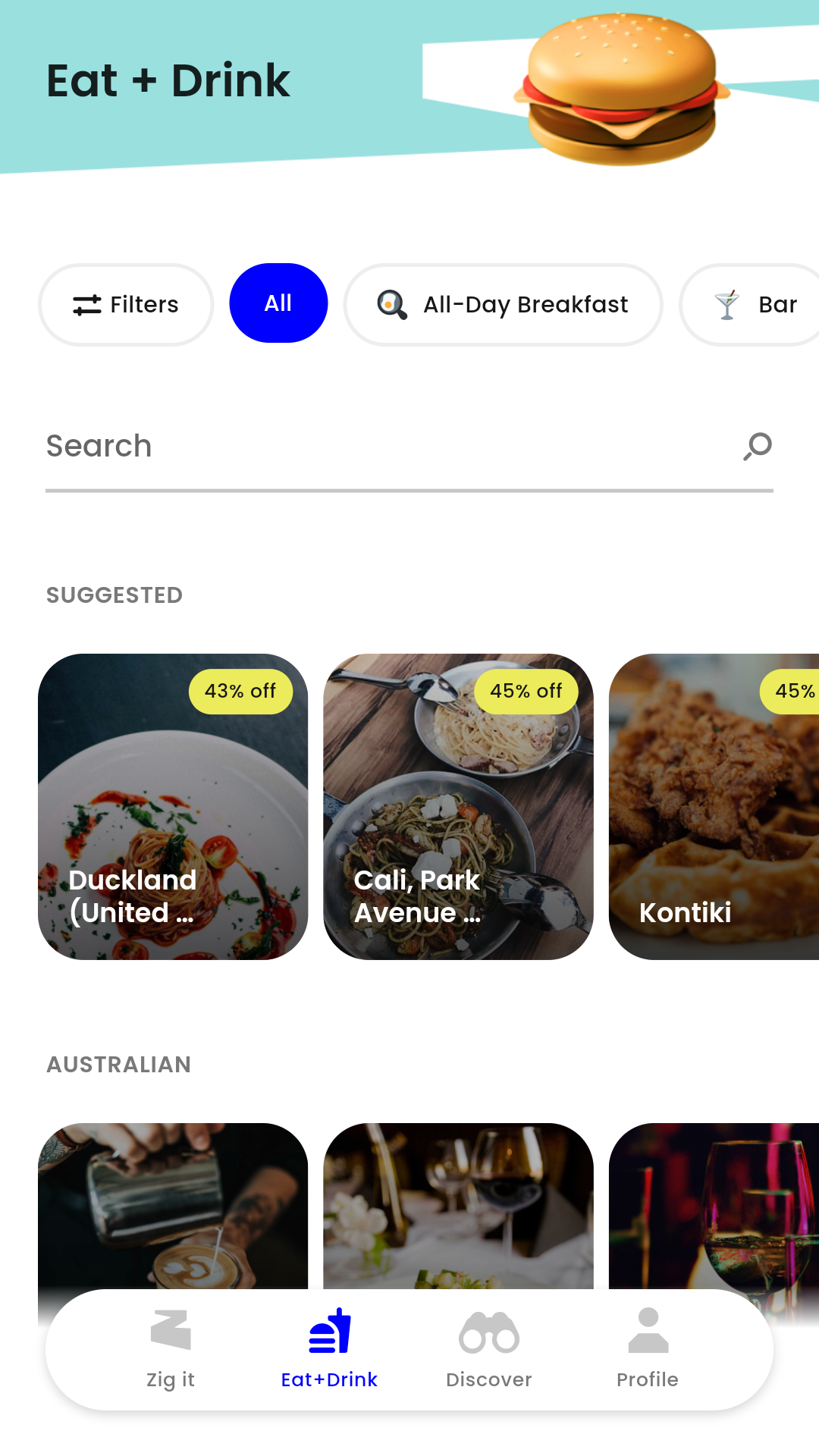Open the Duckland restaurant card
This screenshot has width=819, height=1456.
pos(173,806)
